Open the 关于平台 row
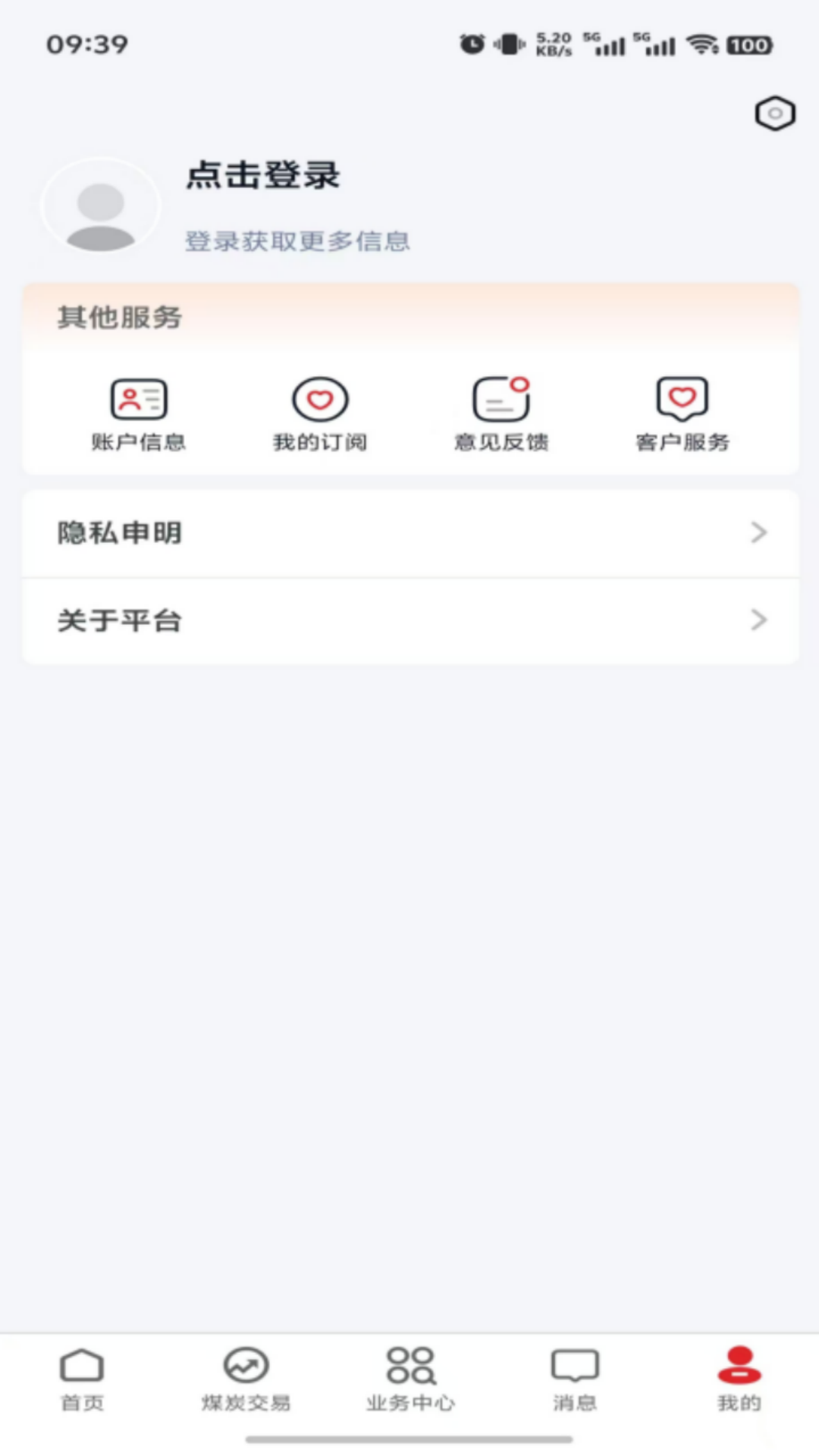Screen dimensions: 819x1456 410,621
